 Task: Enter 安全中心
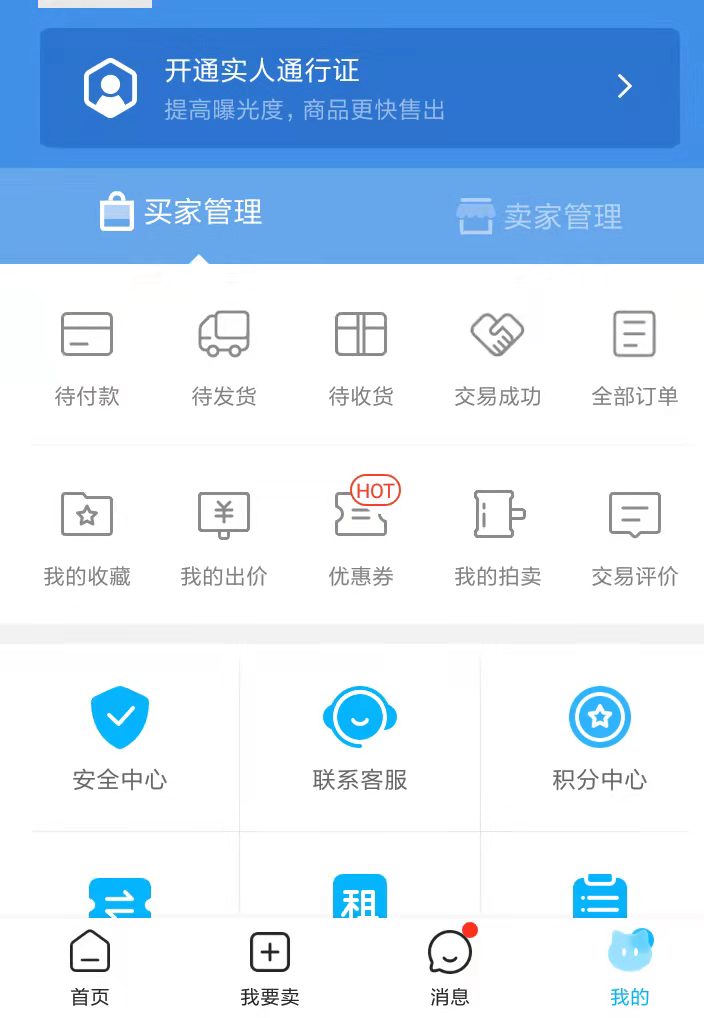120,738
